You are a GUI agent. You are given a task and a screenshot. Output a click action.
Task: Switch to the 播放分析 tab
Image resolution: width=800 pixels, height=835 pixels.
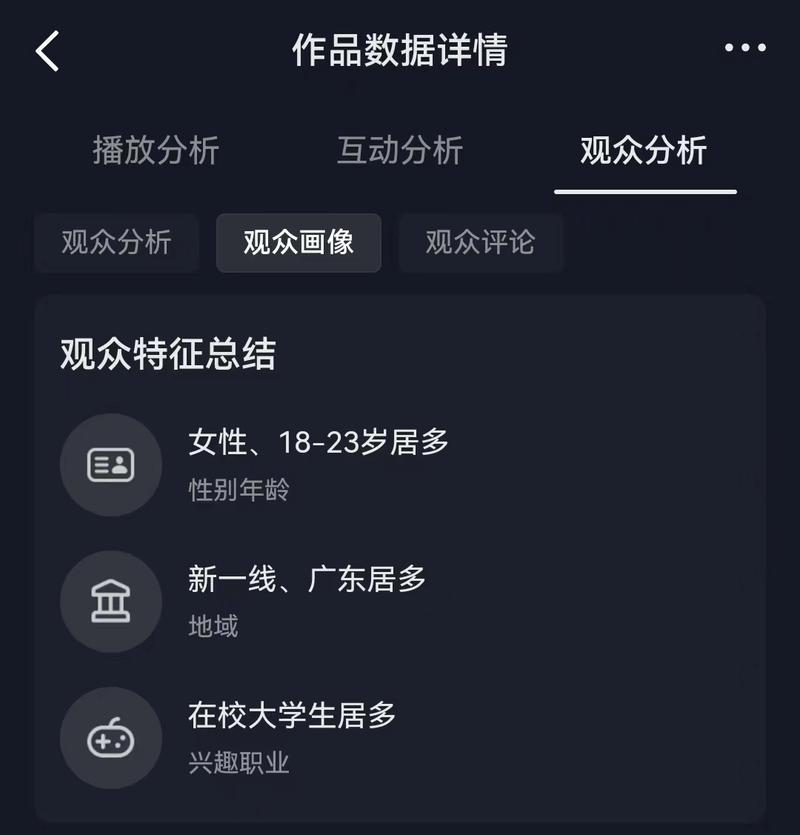[x=156, y=151]
